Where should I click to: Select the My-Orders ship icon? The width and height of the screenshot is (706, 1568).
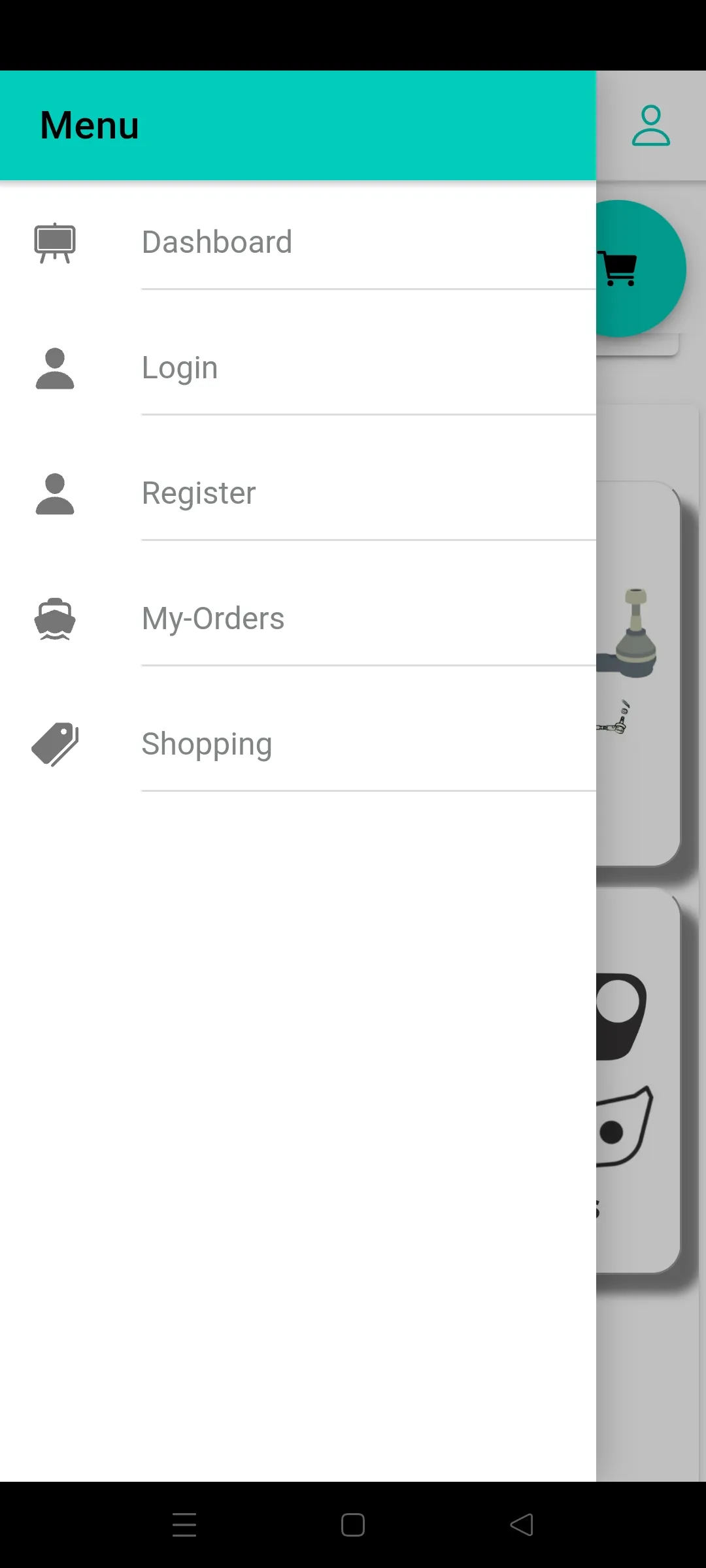[x=54, y=619]
